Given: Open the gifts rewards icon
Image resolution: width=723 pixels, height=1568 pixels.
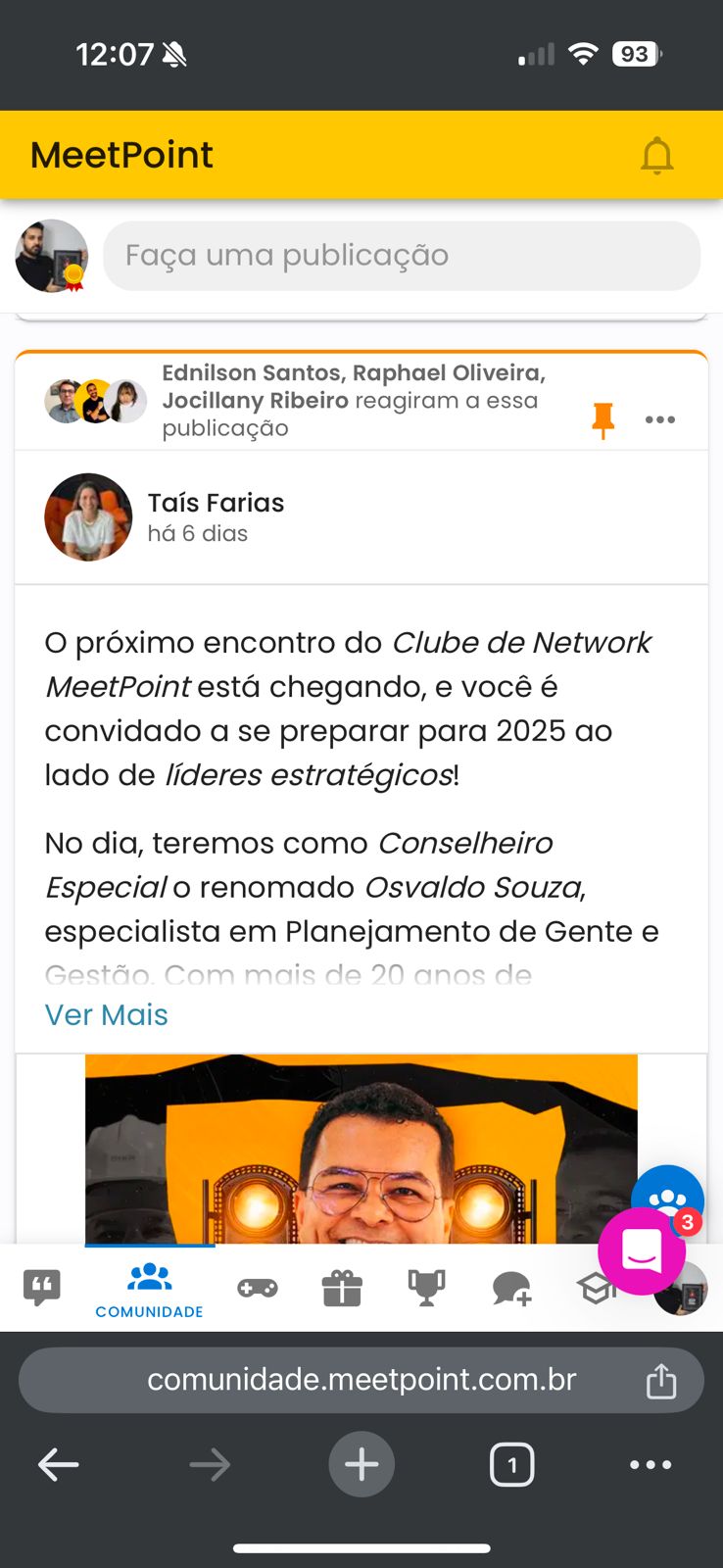Looking at the screenshot, I should pos(341,1288).
